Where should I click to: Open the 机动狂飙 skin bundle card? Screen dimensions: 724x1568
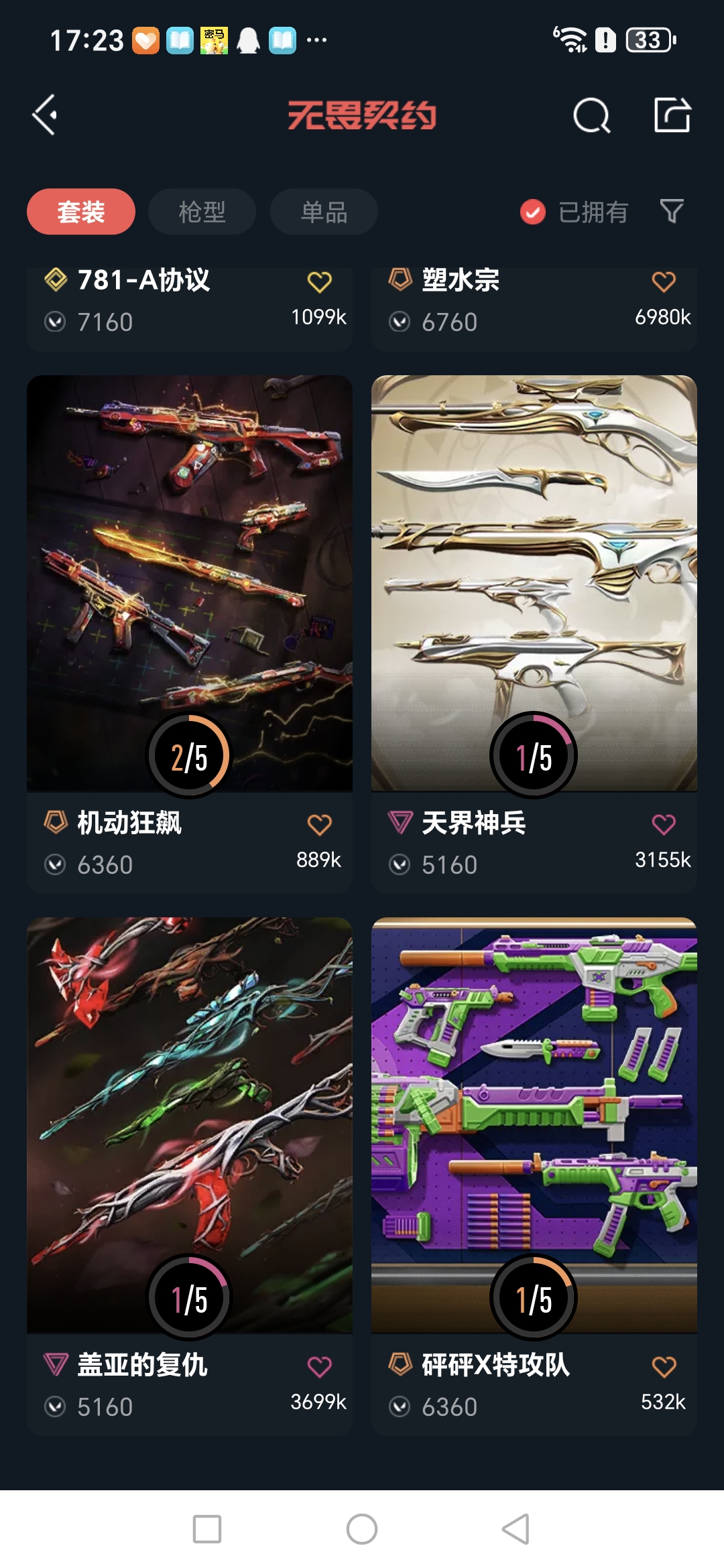[x=189, y=583]
